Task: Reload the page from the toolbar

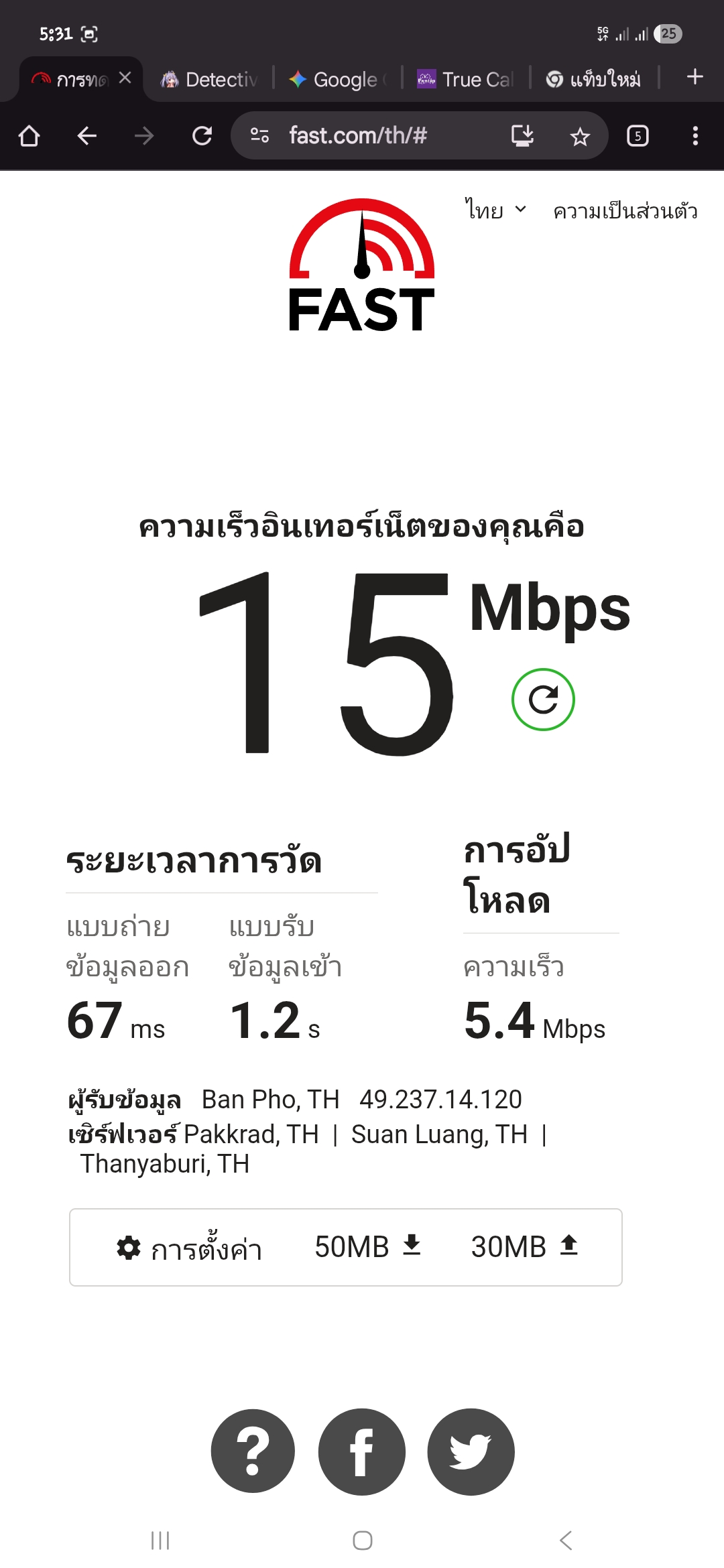Action: click(202, 136)
